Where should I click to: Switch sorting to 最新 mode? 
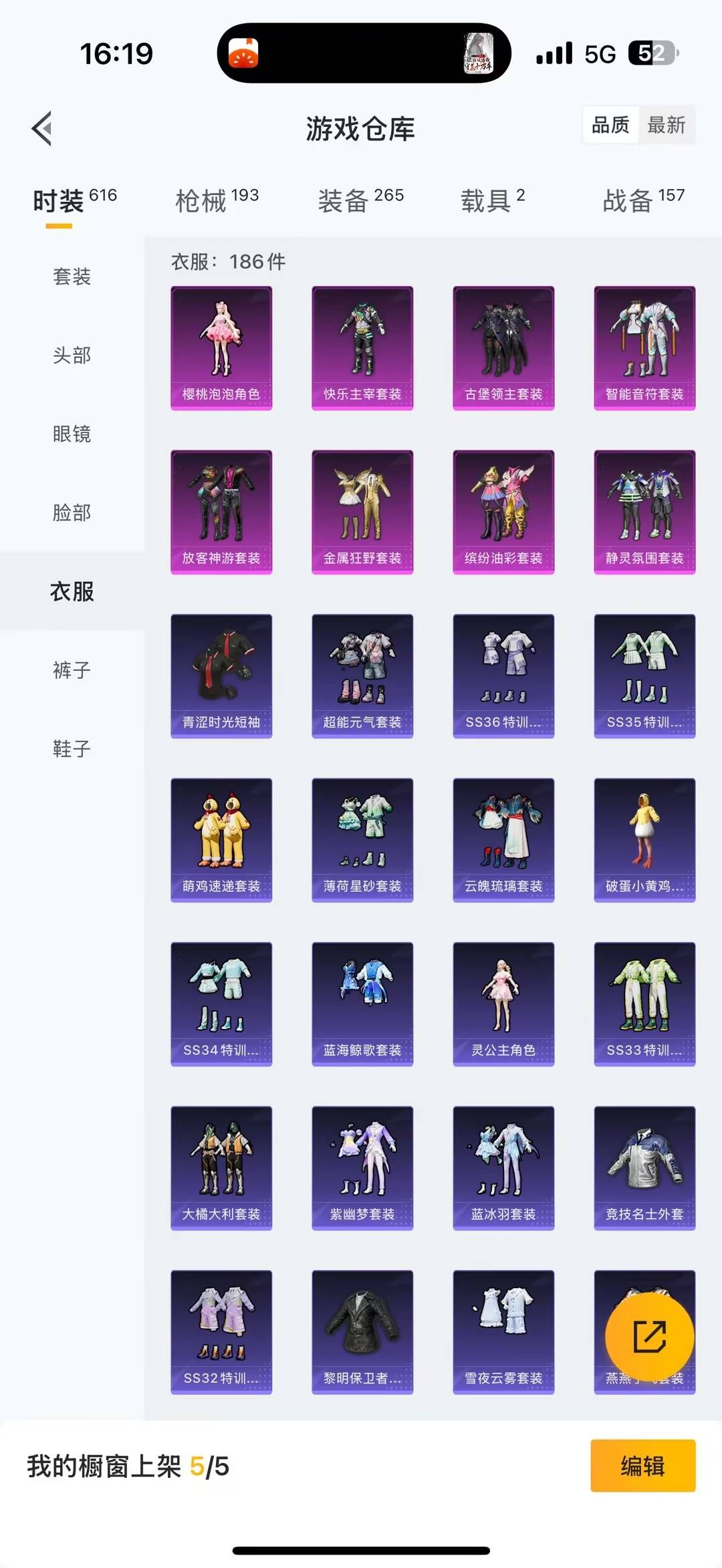click(668, 125)
